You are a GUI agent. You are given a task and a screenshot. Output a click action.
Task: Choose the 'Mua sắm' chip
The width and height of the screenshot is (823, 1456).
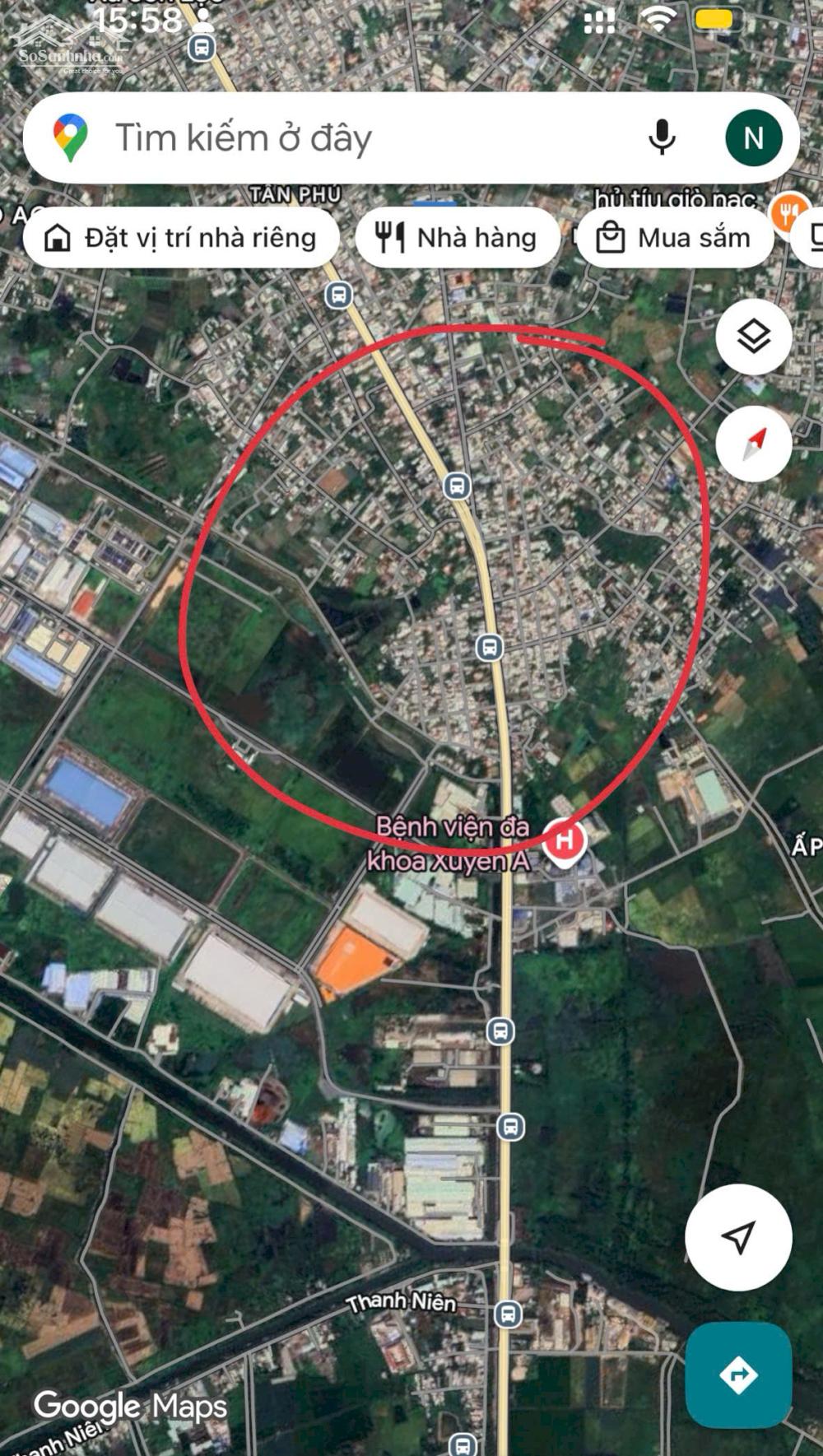(674, 238)
